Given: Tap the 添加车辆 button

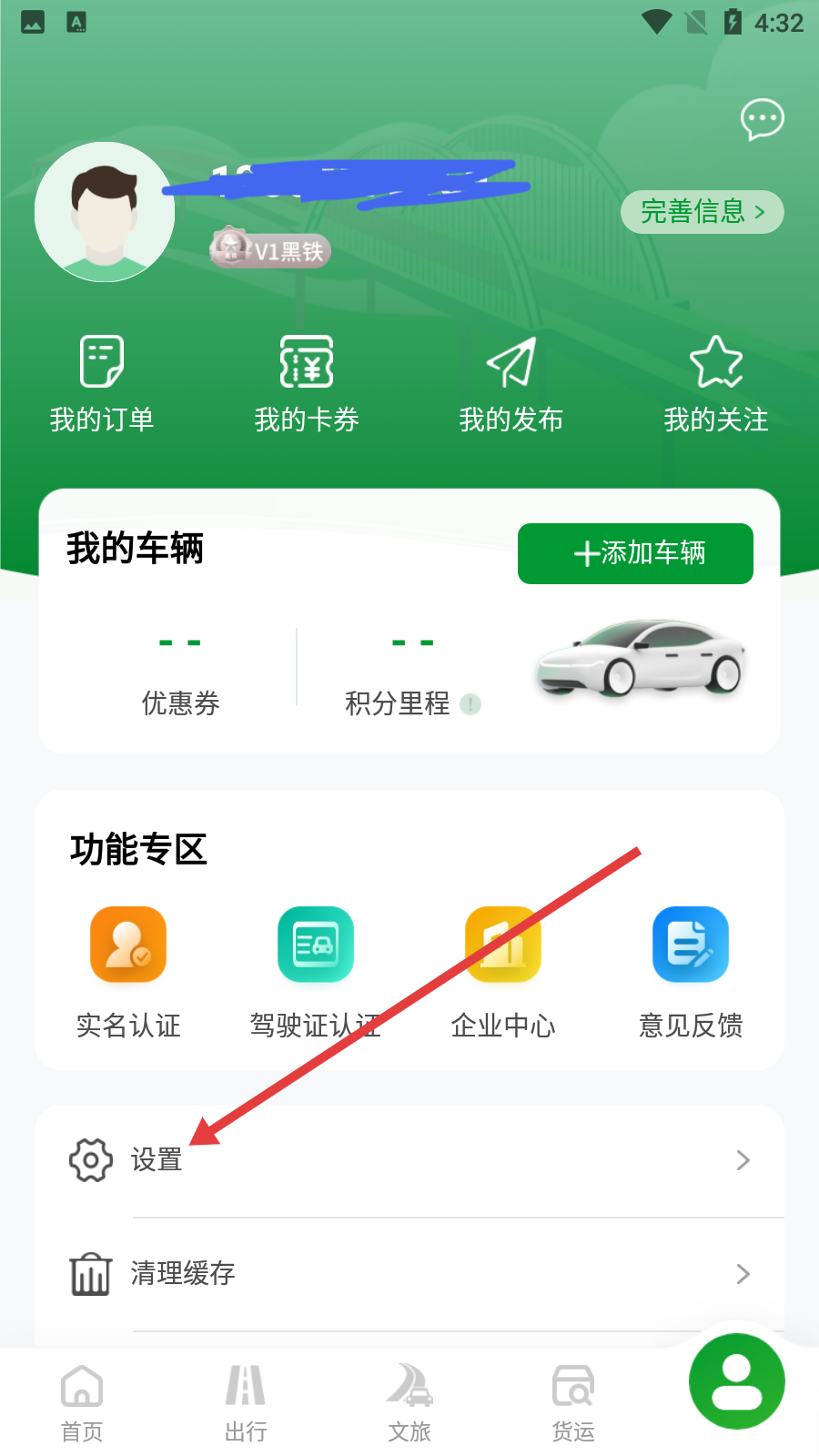Looking at the screenshot, I should click(635, 553).
